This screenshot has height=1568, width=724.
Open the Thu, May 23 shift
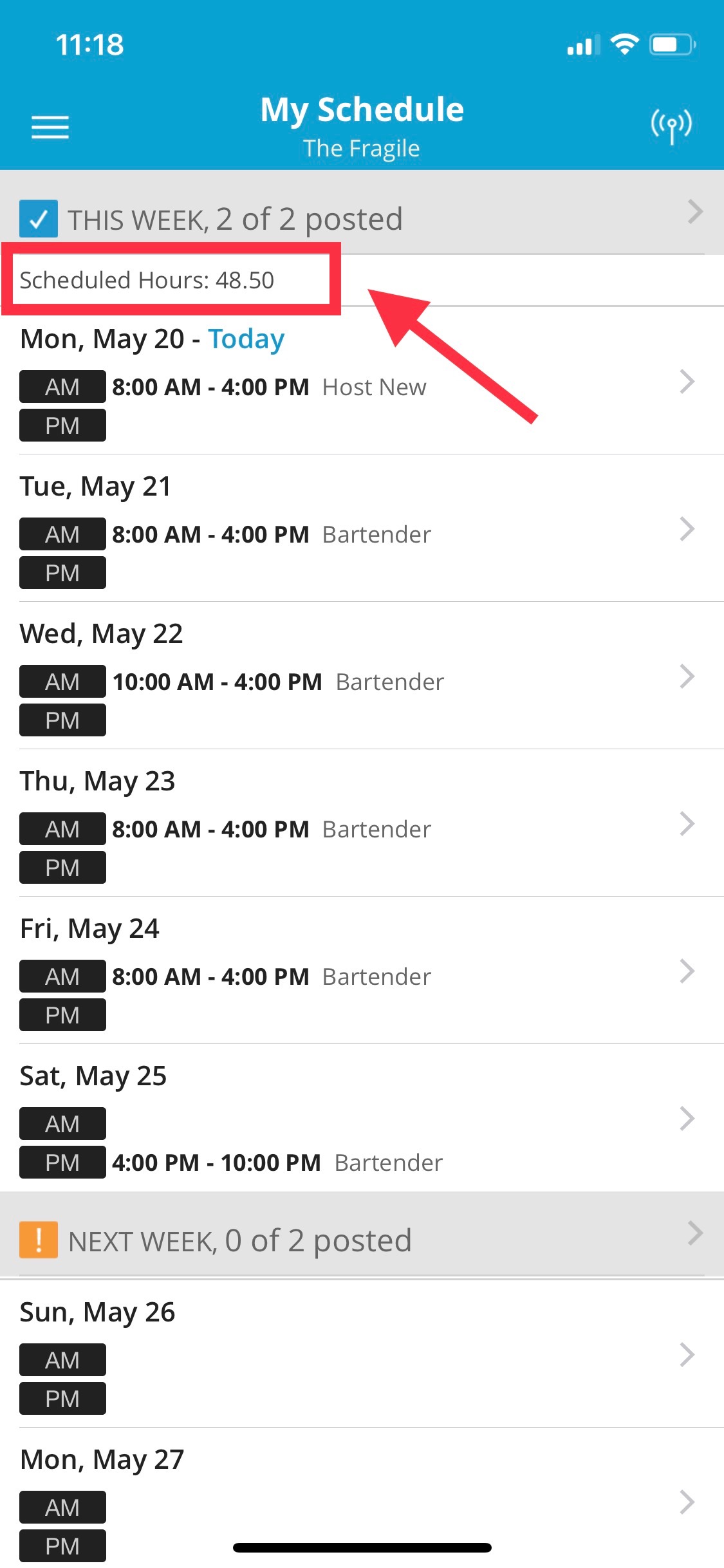pyautogui.click(x=362, y=824)
